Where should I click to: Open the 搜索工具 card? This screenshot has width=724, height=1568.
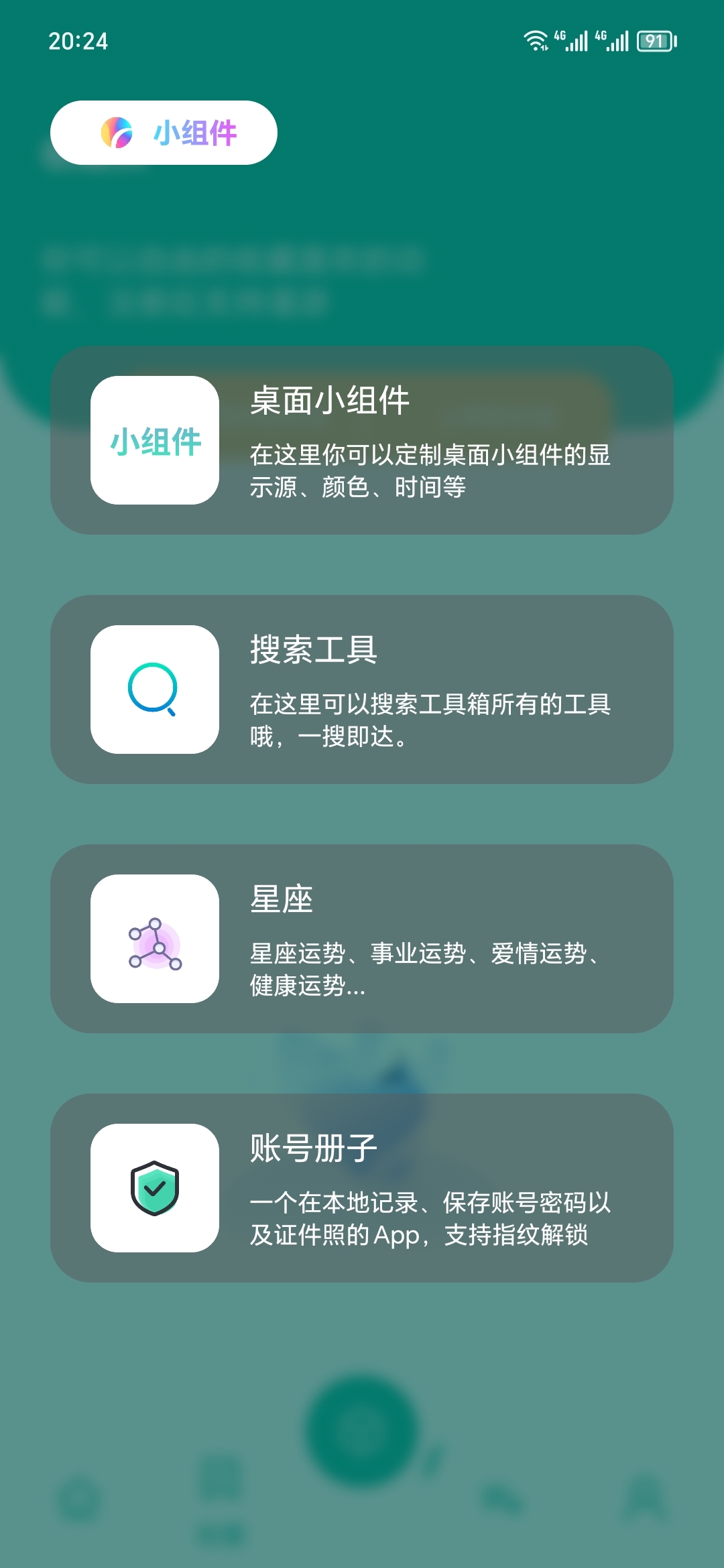coord(362,690)
